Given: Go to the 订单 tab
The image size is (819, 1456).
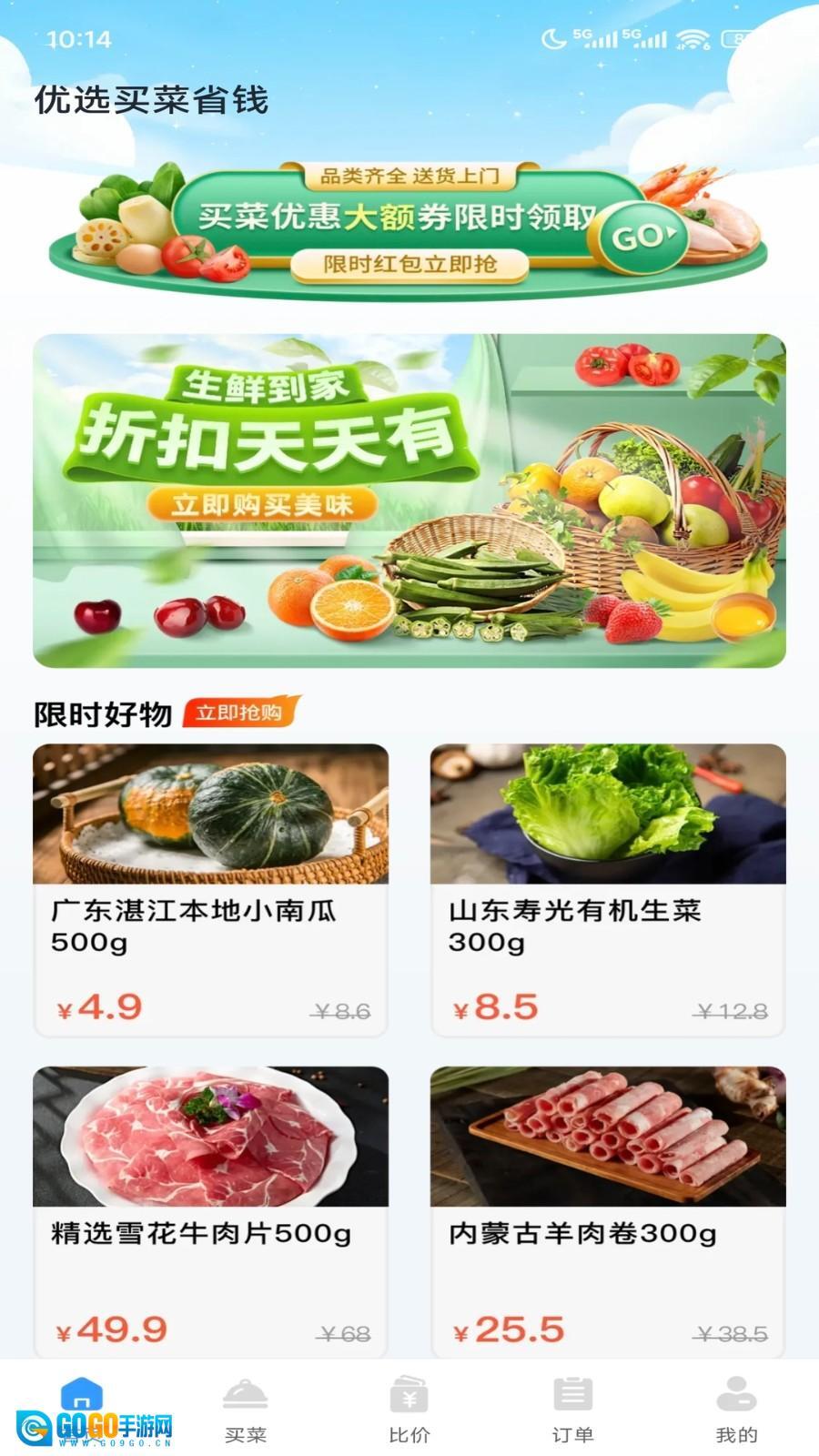Looking at the screenshot, I should pyautogui.click(x=572, y=1410).
